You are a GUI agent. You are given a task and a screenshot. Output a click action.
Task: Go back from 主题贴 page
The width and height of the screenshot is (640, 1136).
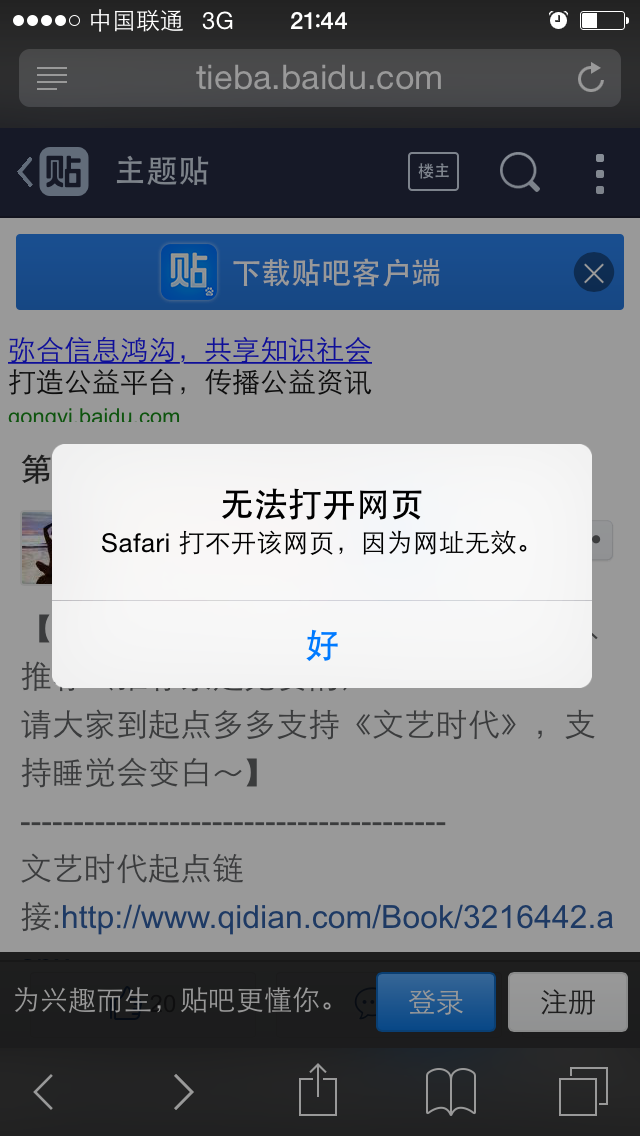click(x=26, y=172)
